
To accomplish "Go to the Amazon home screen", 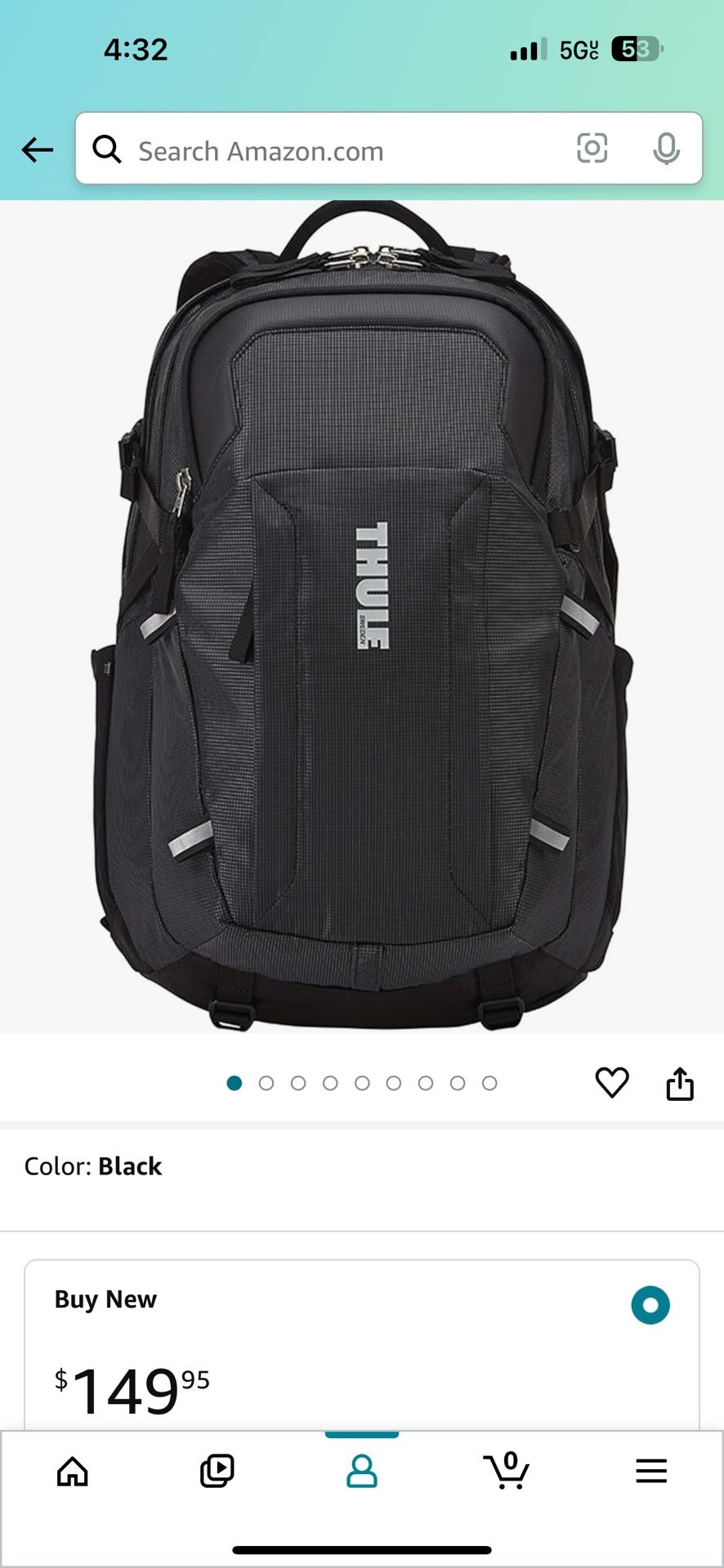I will point(73,1472).
